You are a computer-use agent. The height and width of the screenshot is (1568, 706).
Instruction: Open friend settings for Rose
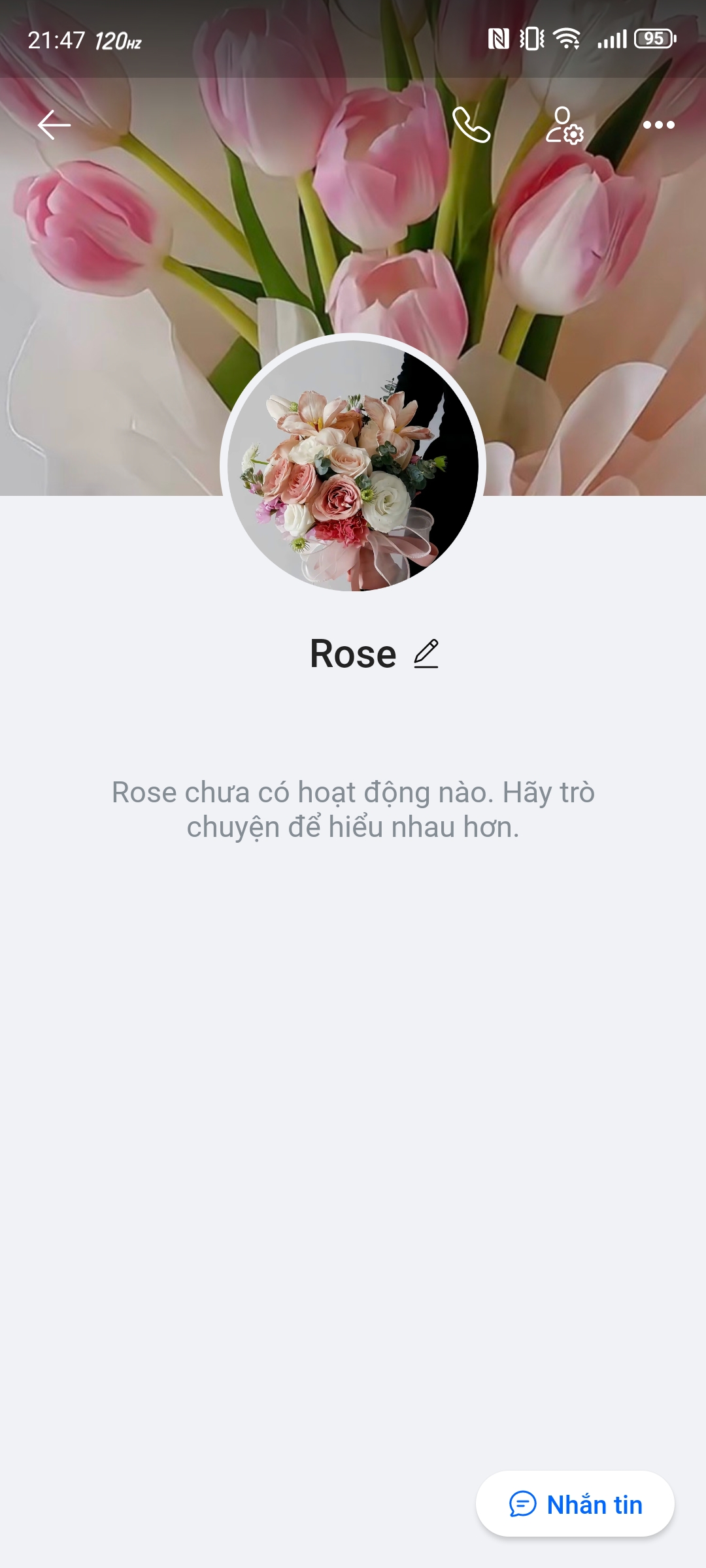pyautogui.click(x=564, y=125)
